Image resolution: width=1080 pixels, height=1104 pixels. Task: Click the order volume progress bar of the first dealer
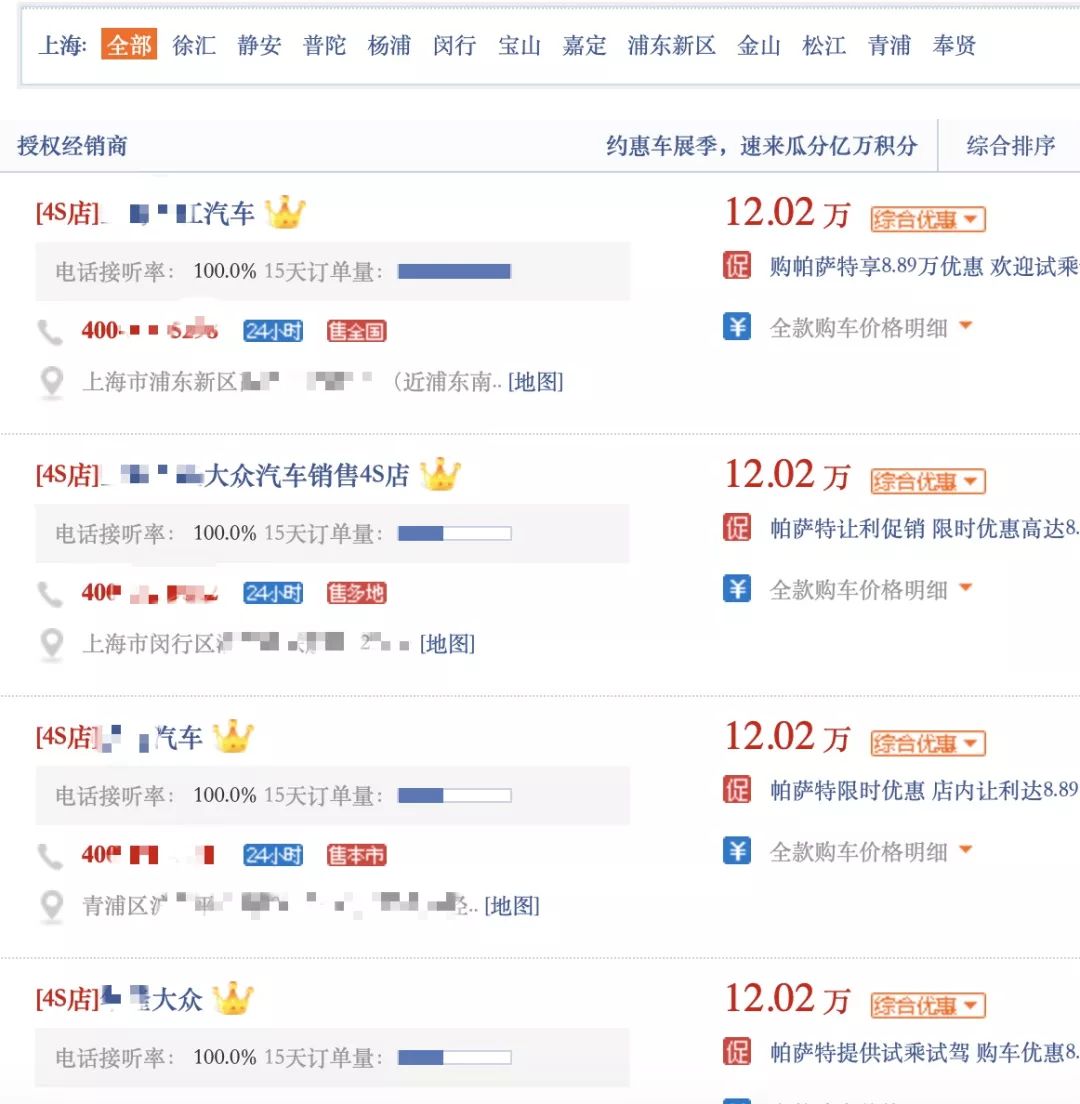[x=455, y=271]
